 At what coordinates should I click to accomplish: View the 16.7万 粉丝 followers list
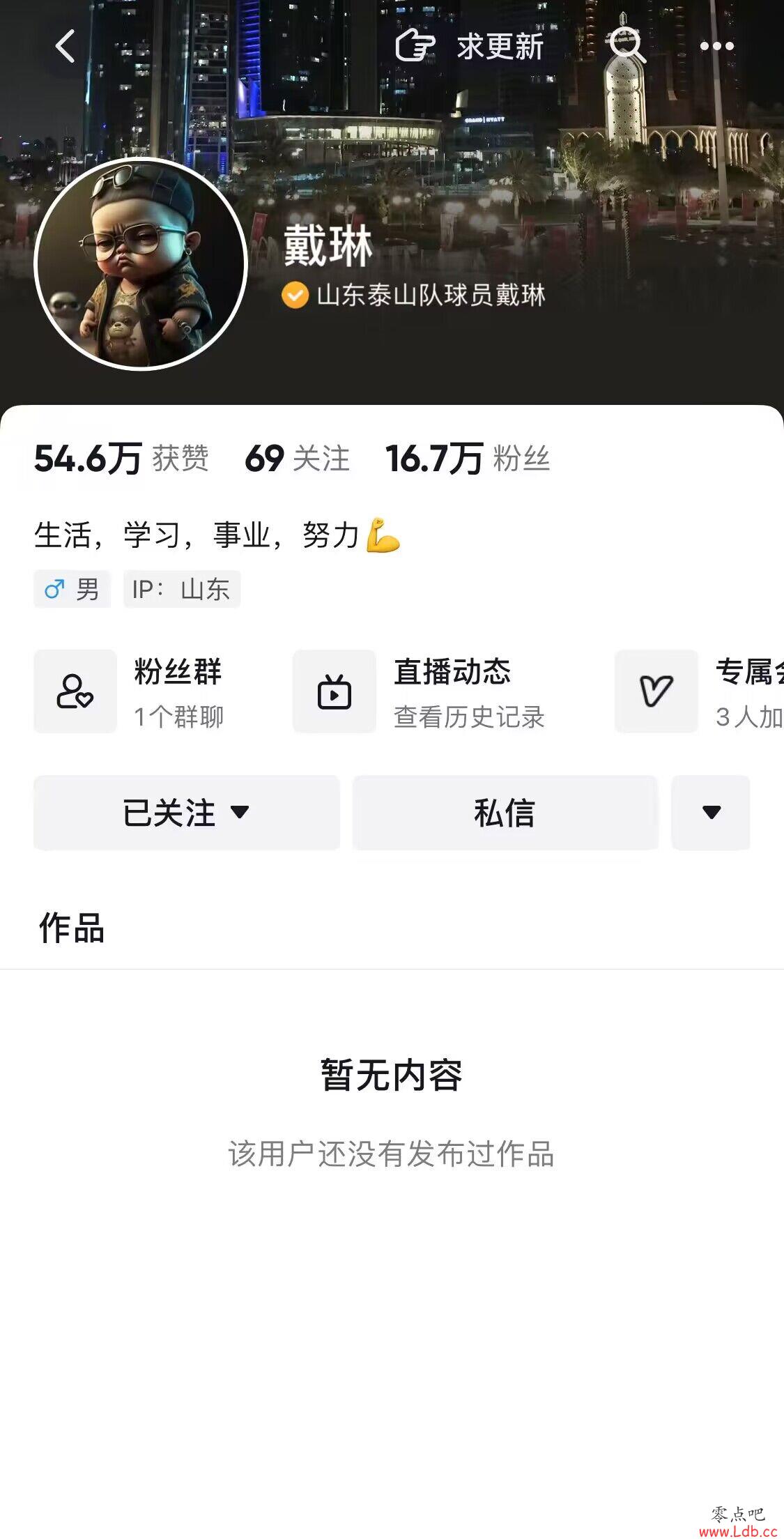468,459
